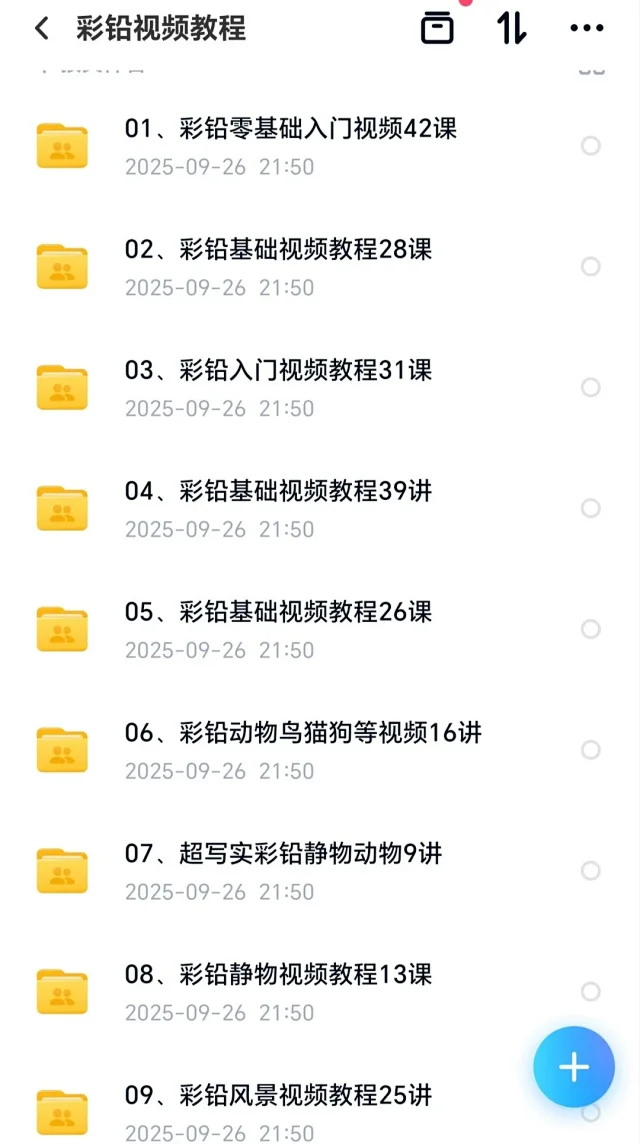
Task: Open folder 03、彩铅入门视频教程31课
Action: coord(278,371)
